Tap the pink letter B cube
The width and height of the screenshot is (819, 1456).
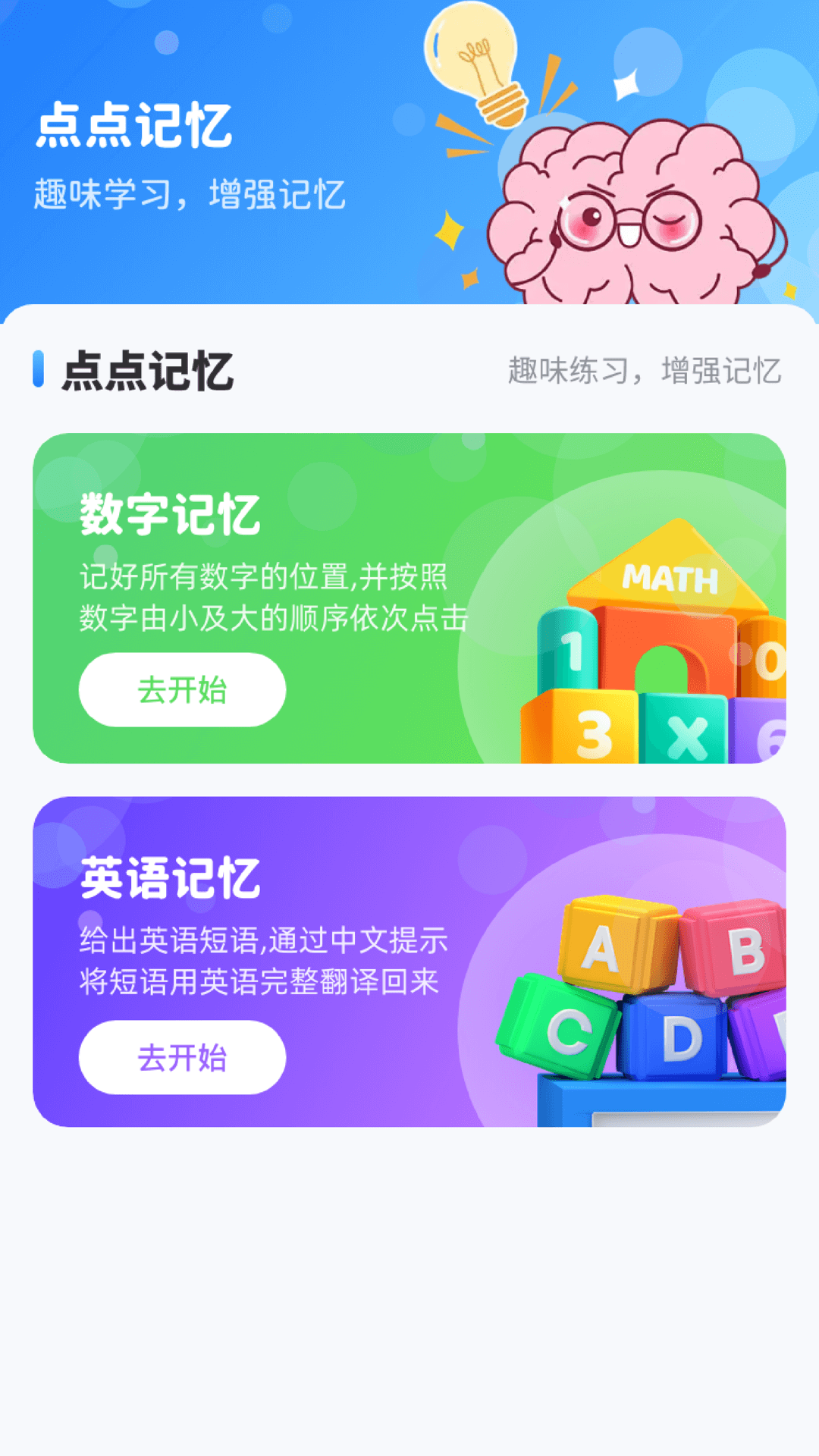739,948
